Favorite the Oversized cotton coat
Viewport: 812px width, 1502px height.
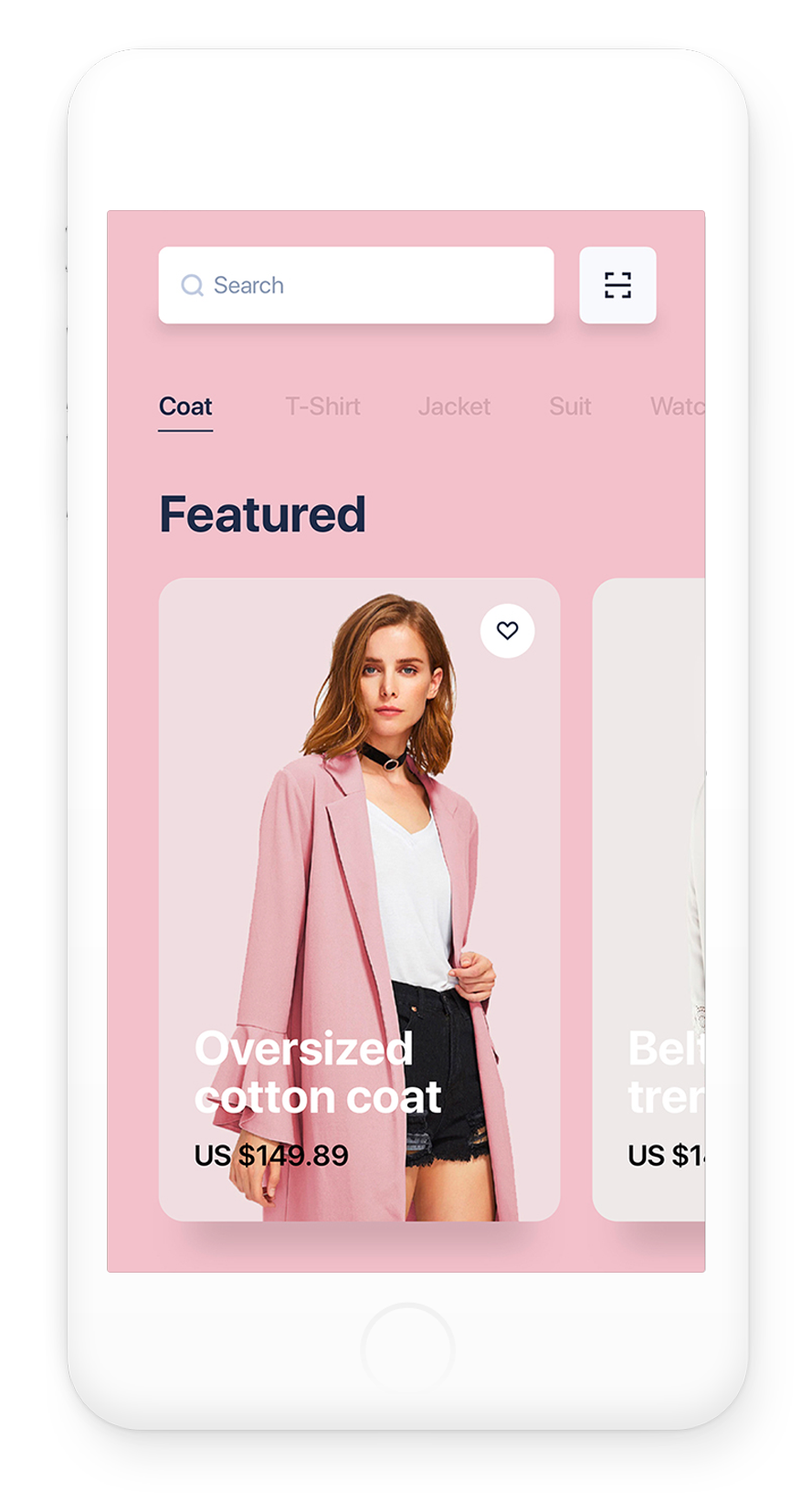point(507,630)
